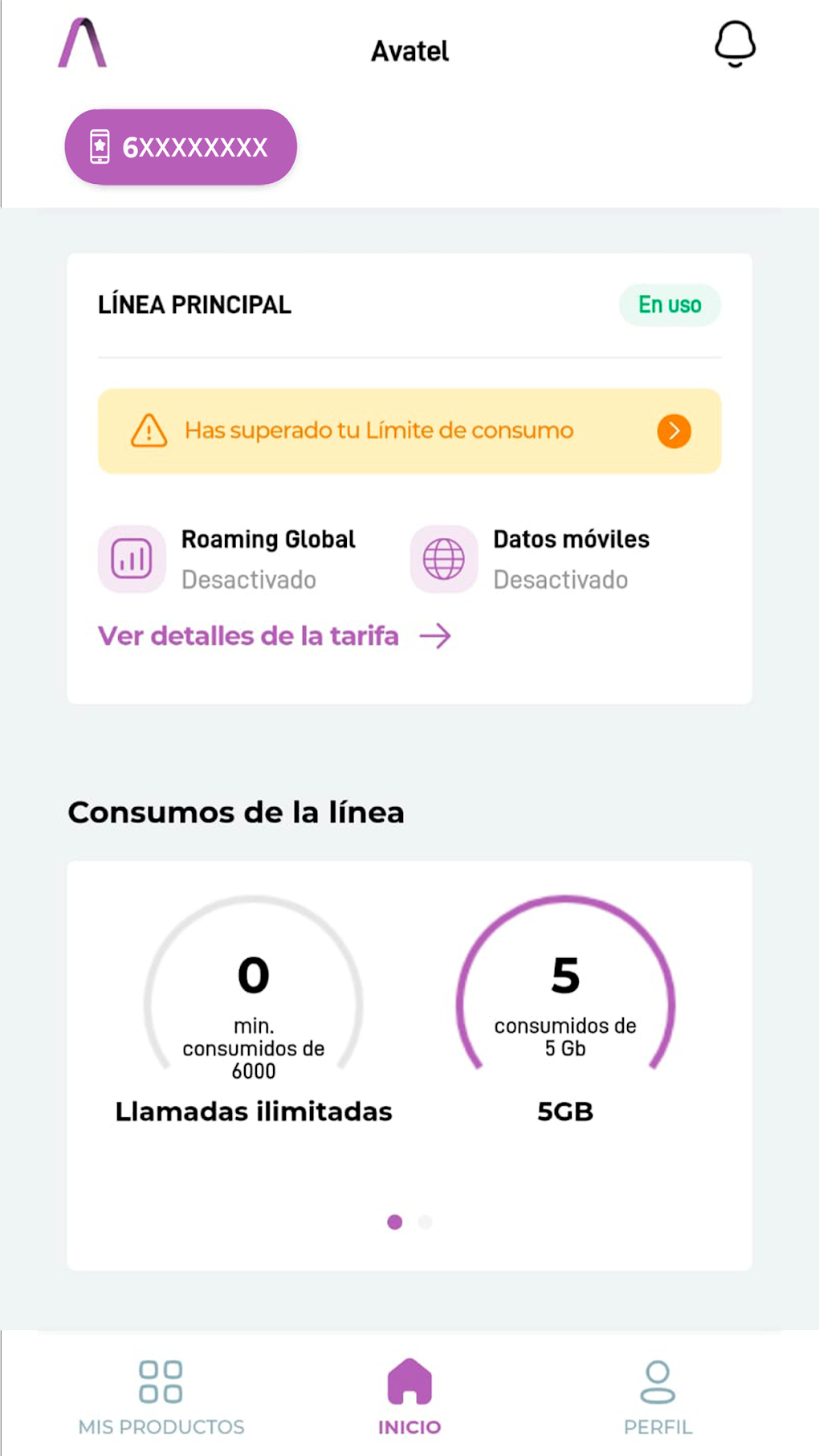
Task: Click the Roaming Global signal icon
Action: pos(131,560)
